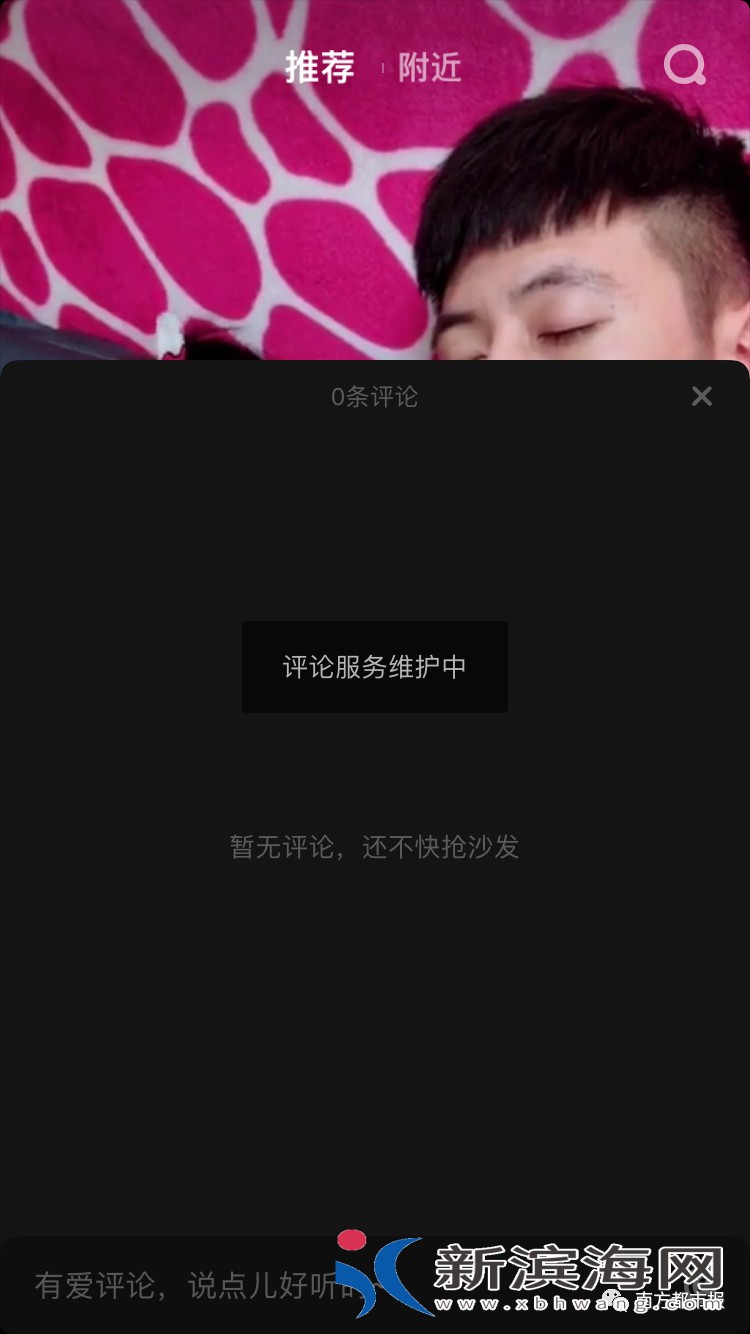Switch to the 推荐 tab
This screenshot has height=1334, width=750.
pyautogui.click(x=320, y=68)
